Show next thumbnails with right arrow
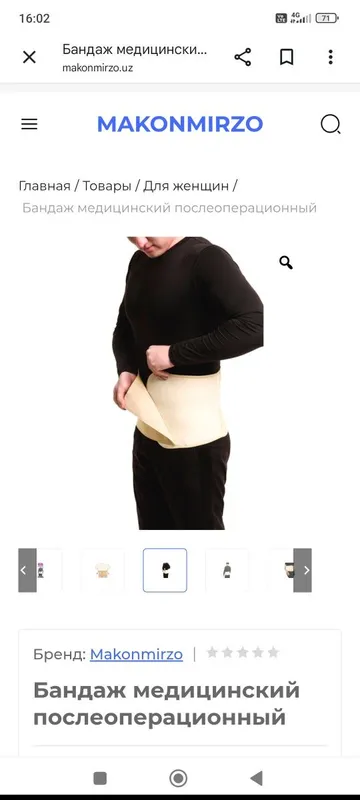Screen dimensions: 360x800 tap(302, 570)
